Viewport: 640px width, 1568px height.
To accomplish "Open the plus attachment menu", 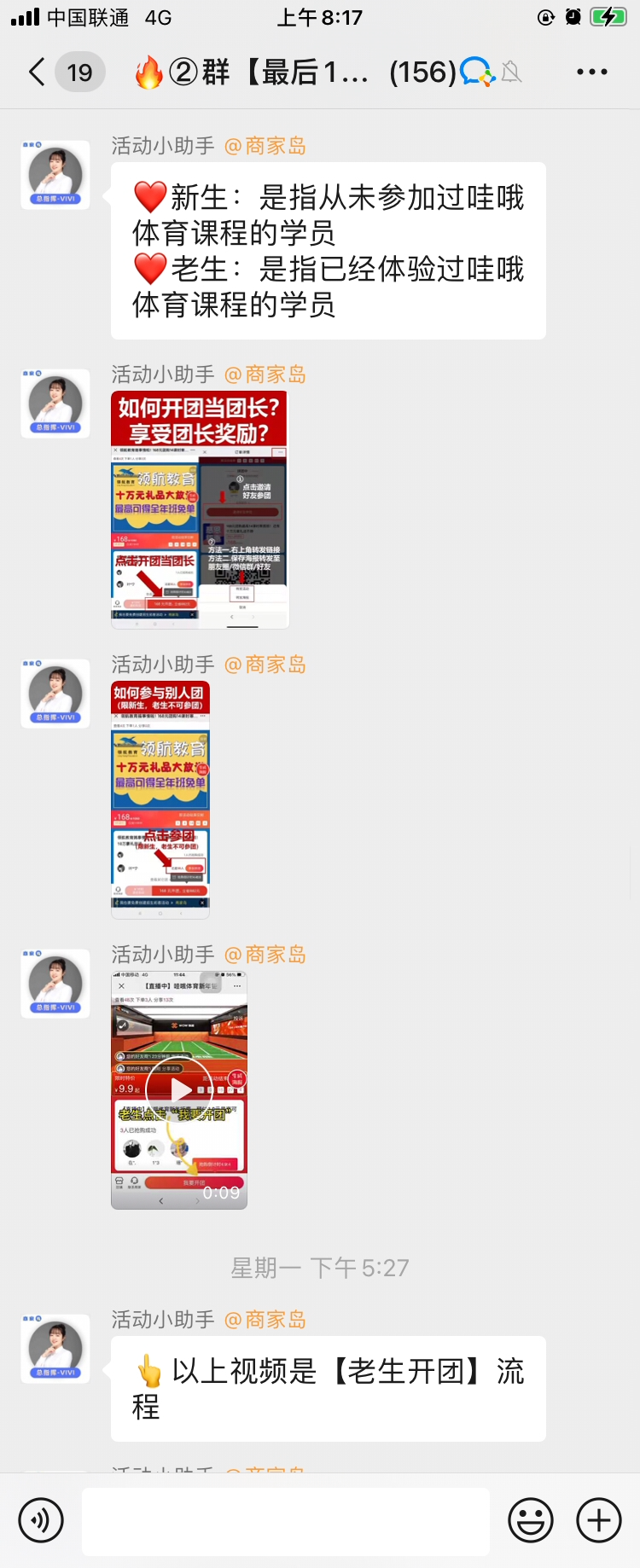I will (x=599, y=1520).
